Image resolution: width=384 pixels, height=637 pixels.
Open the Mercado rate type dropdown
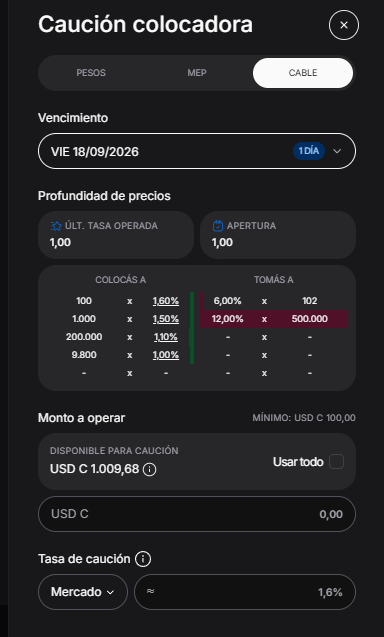83,592
